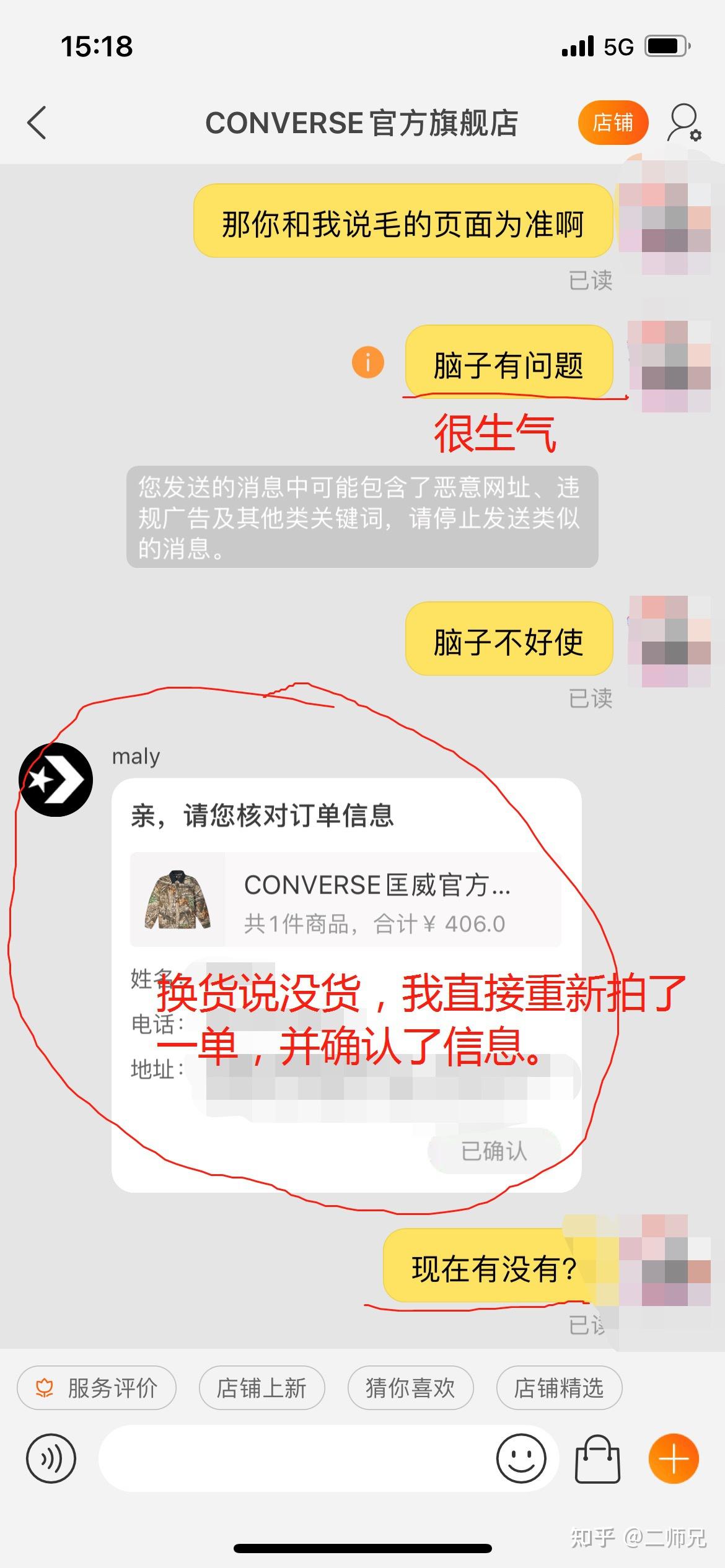Open the shopping bag icon
The height and width of the screenshot is (1568, 725).
point(597,1458)
